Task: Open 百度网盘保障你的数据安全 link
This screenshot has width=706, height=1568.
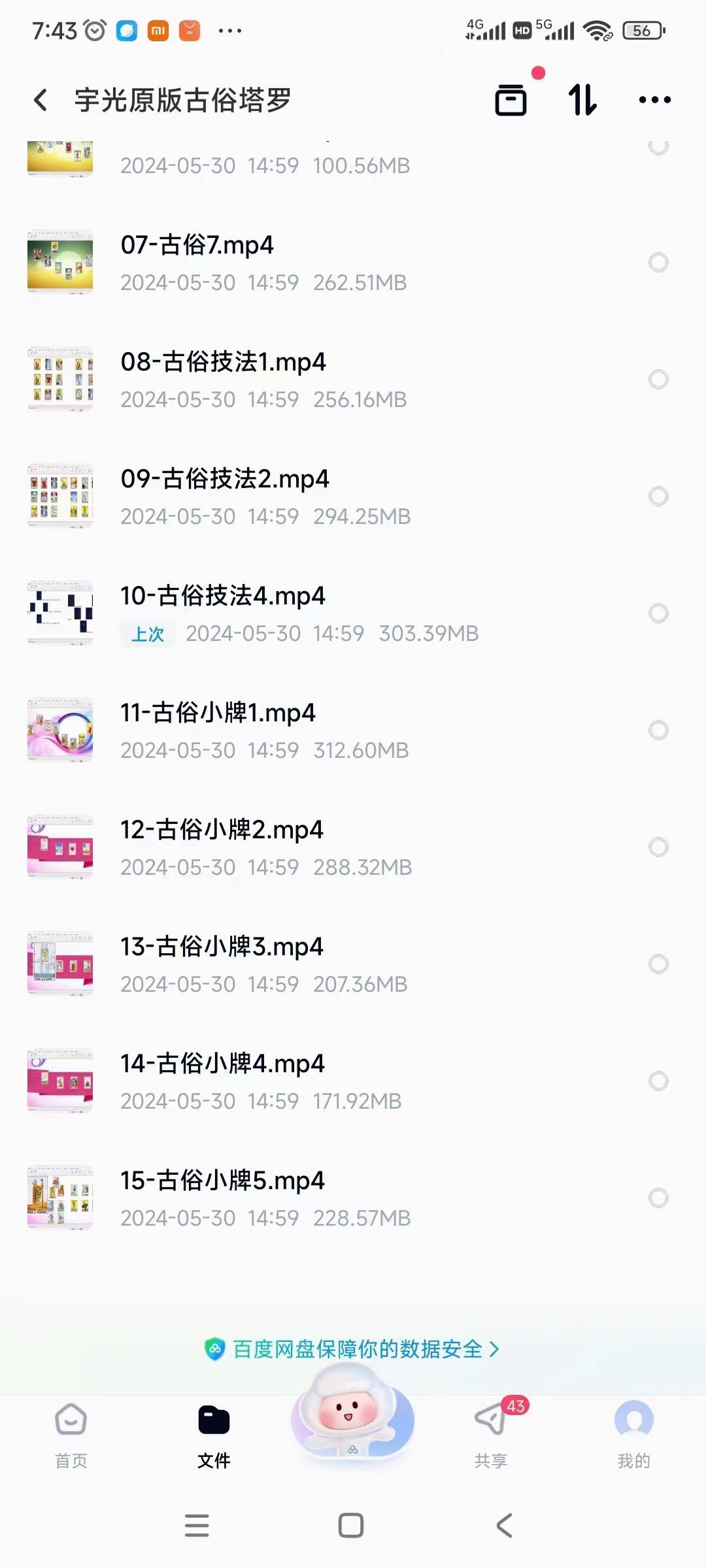Action: 353,1349
